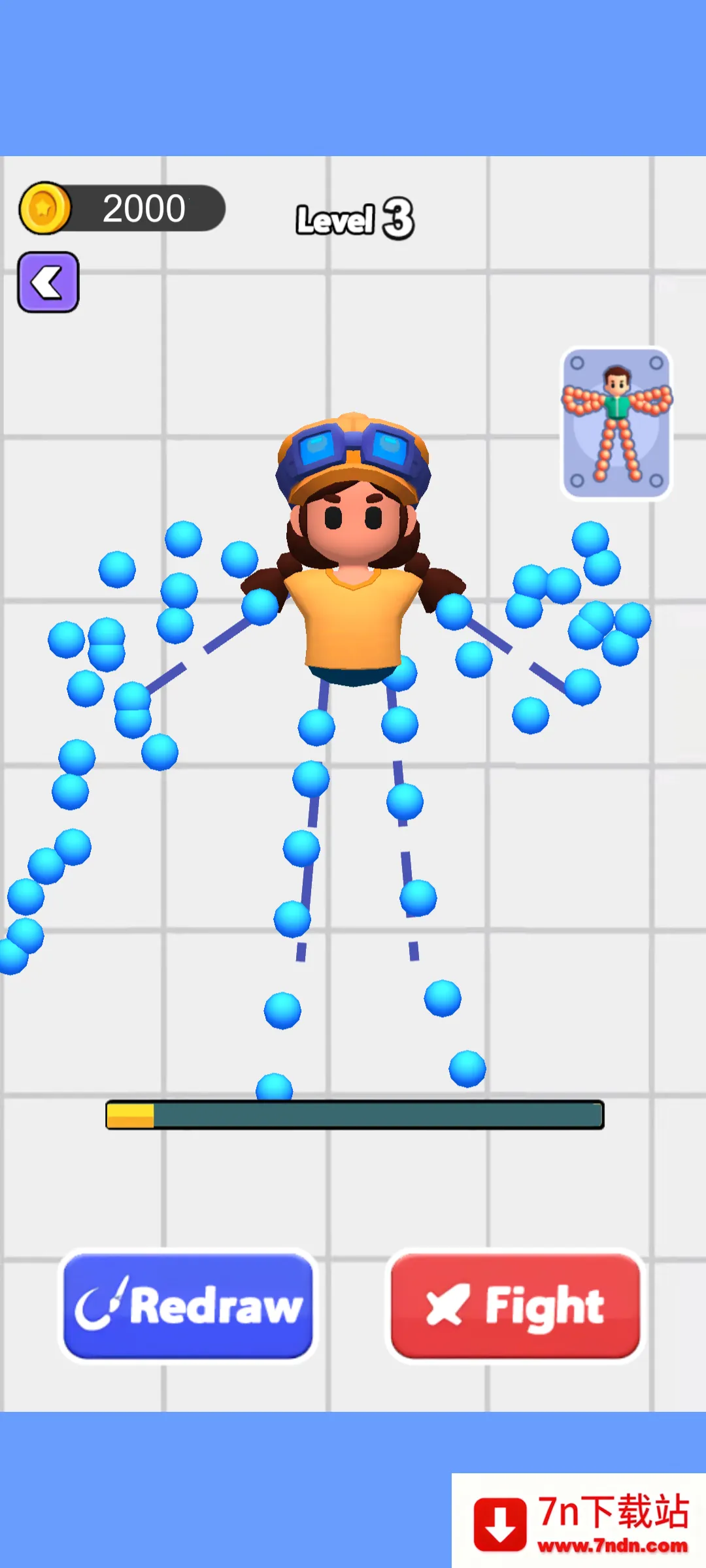Tap the Redraw button

(188, 1306)
